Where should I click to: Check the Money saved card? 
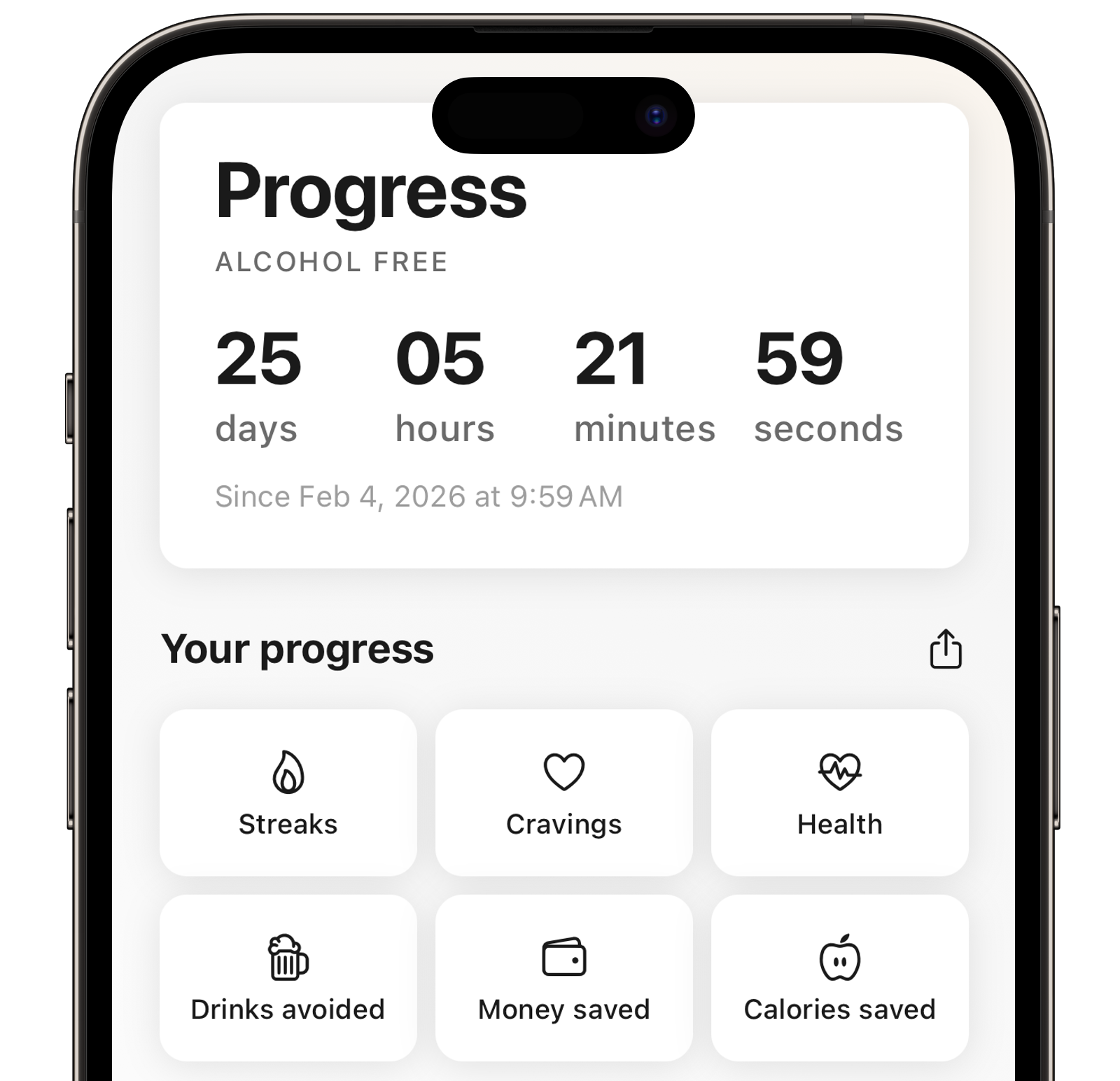click(563, 977)
